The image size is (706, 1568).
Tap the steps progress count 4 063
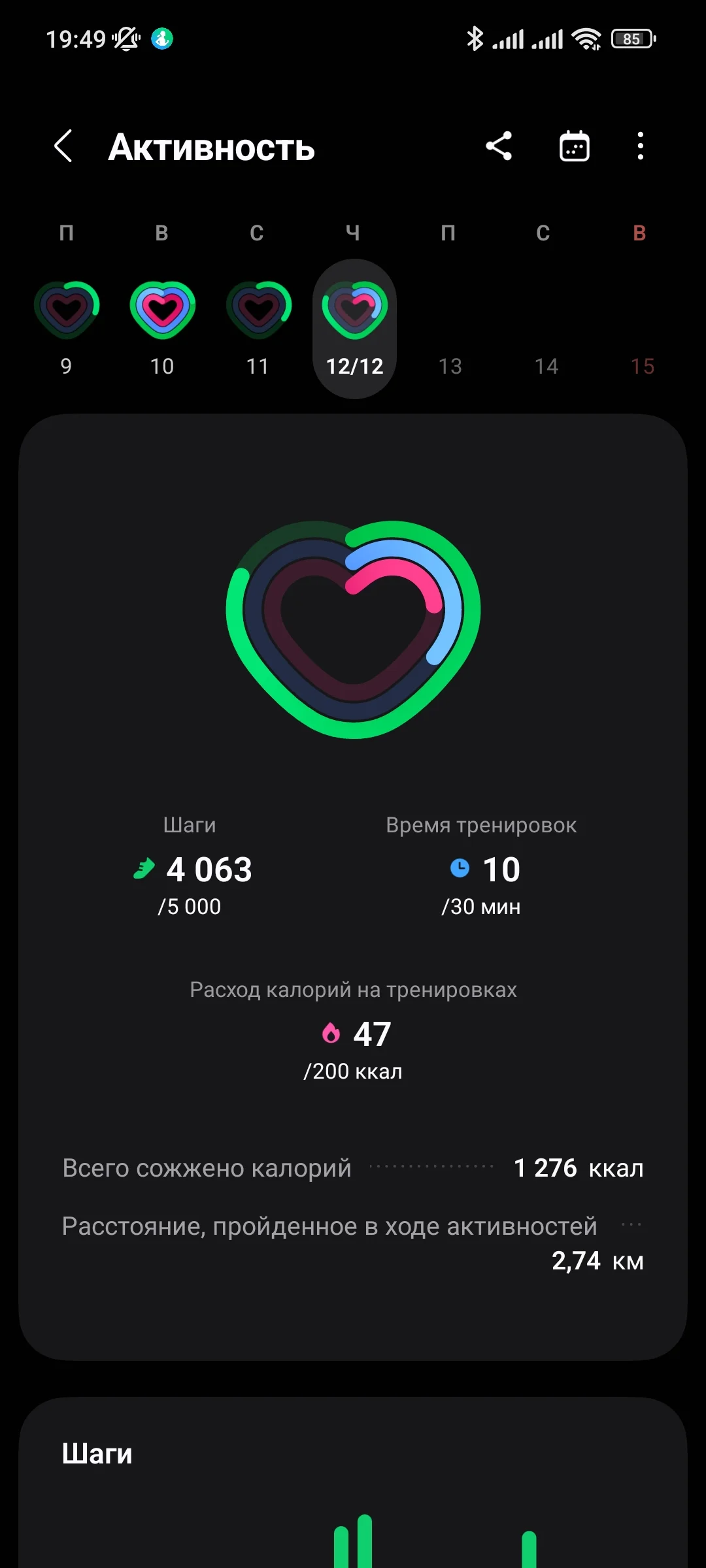(209, 869)
